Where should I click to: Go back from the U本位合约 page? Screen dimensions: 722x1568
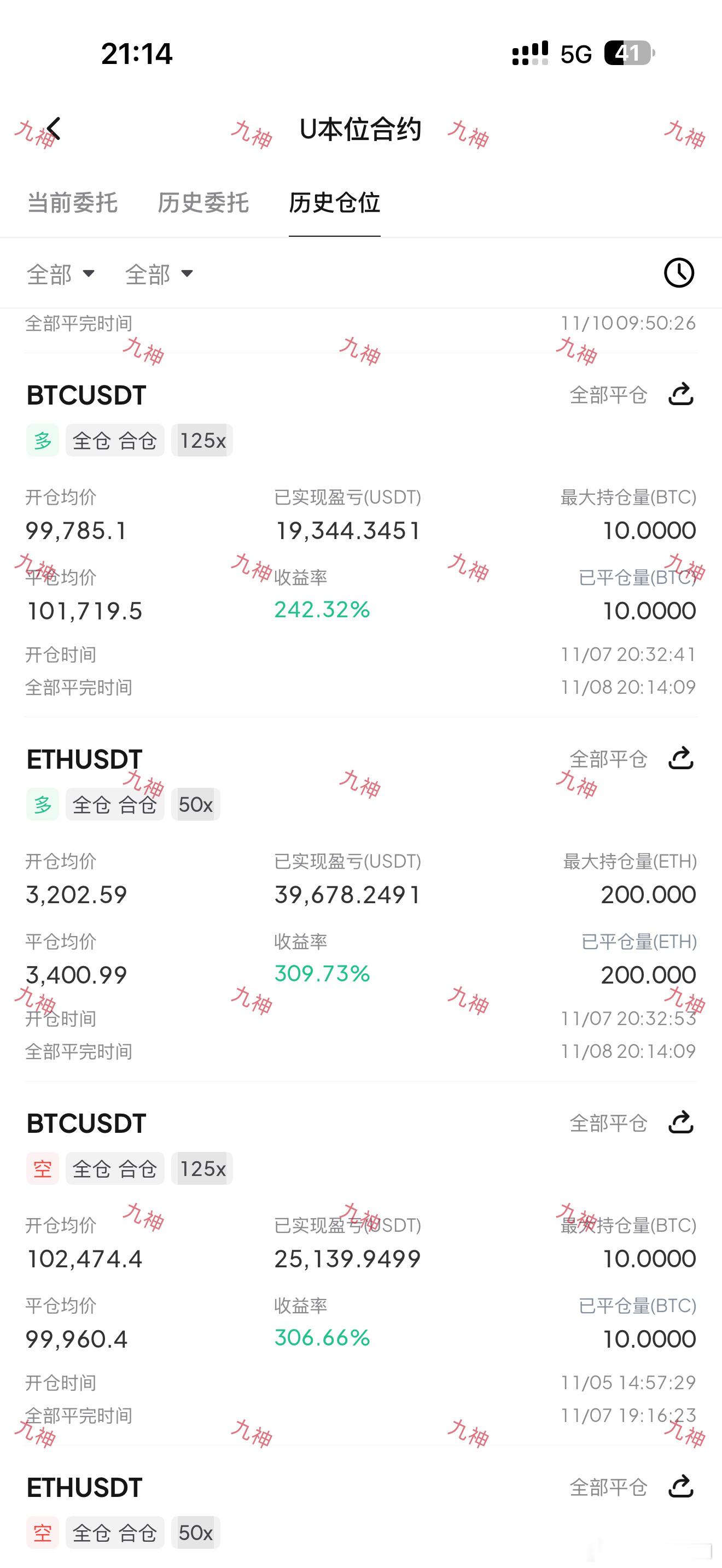tap(54, 129)
